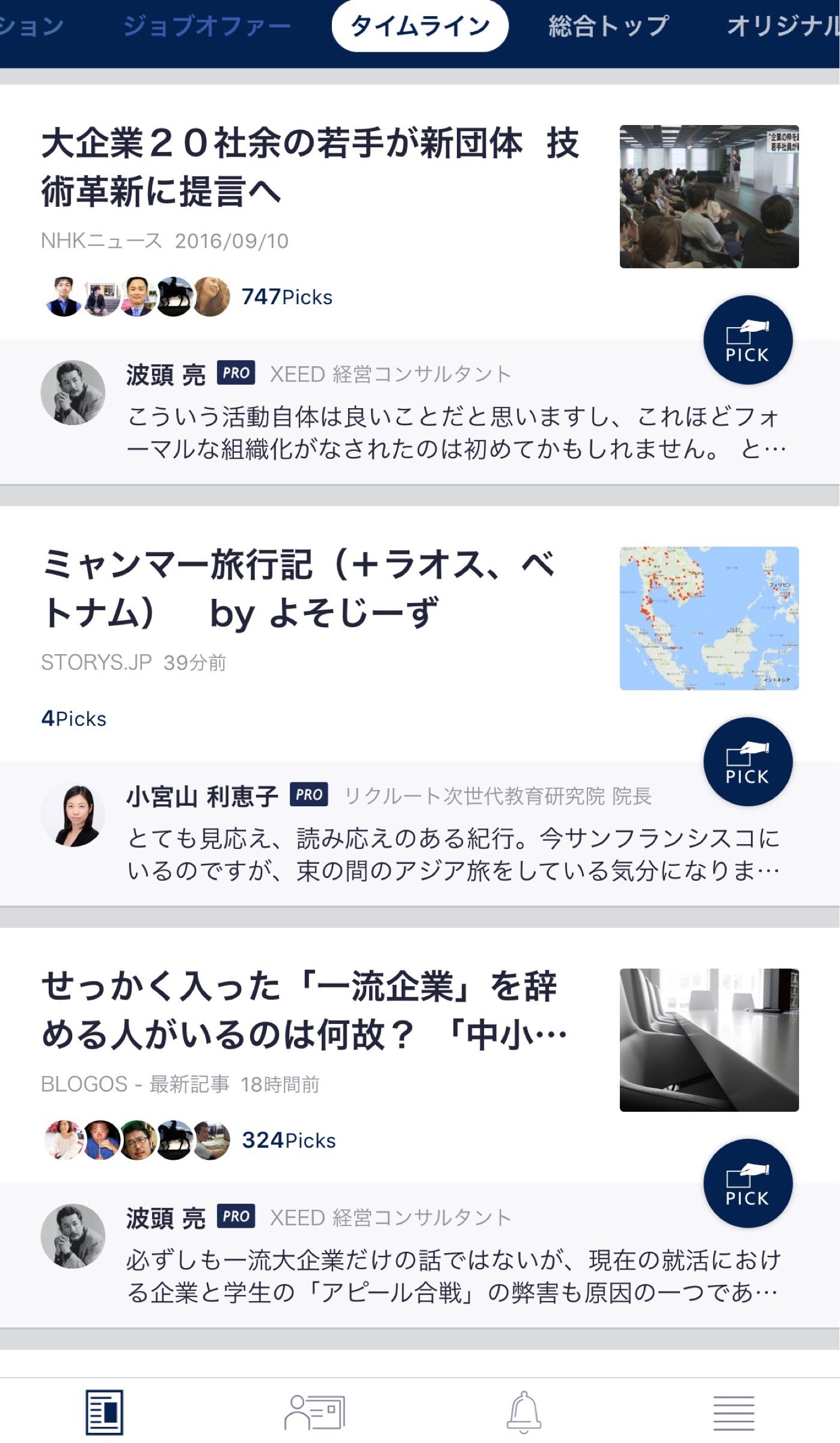Switch to the ジョブオファー tab
This screenshot has width=840, height=1443.
click(207, 26)
